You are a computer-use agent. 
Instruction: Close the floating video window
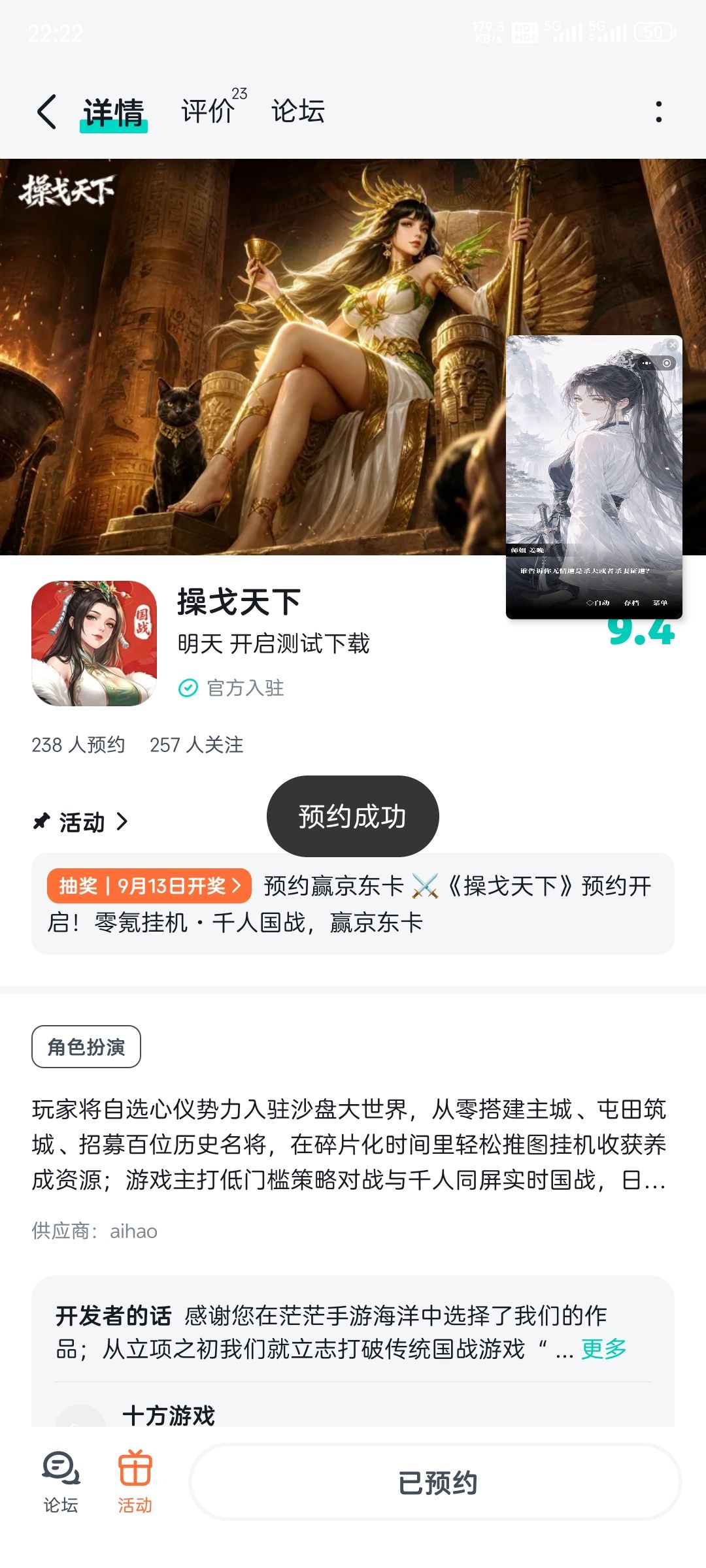(x=672, y=344)
